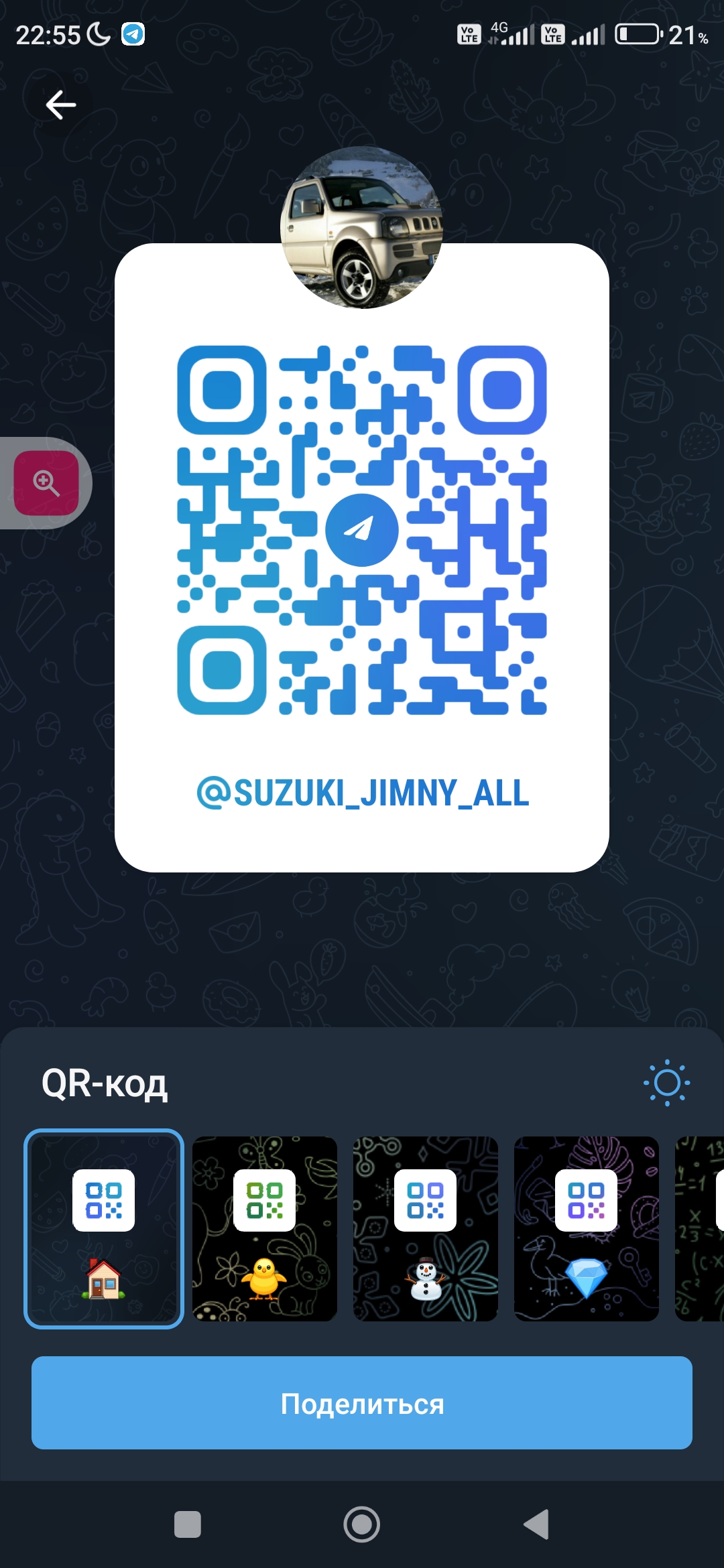Pick the snowman QR theme

point(426,1229)
